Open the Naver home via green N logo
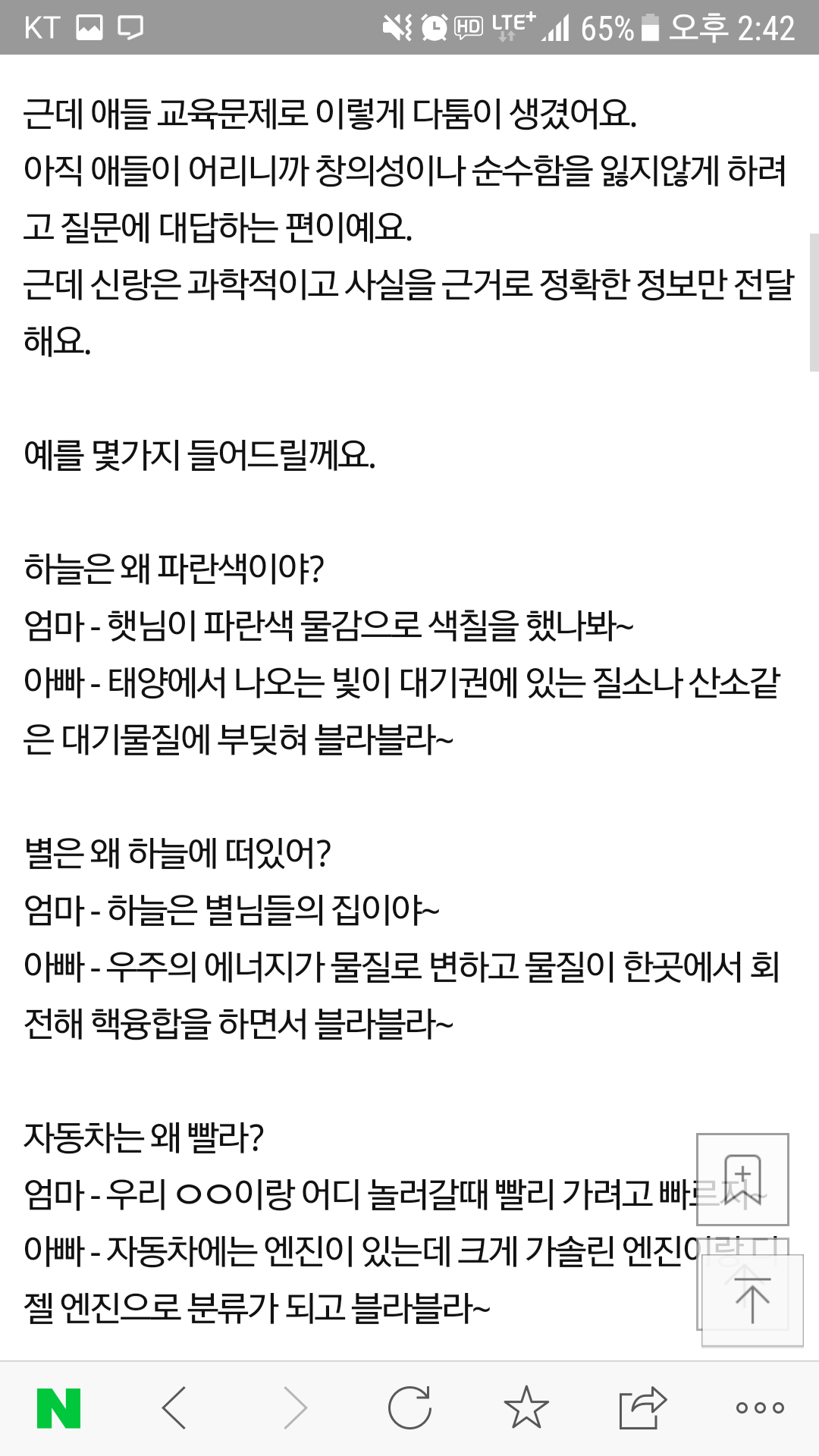This screenshot has width=819, height=1456. (x=58, y=1408)
